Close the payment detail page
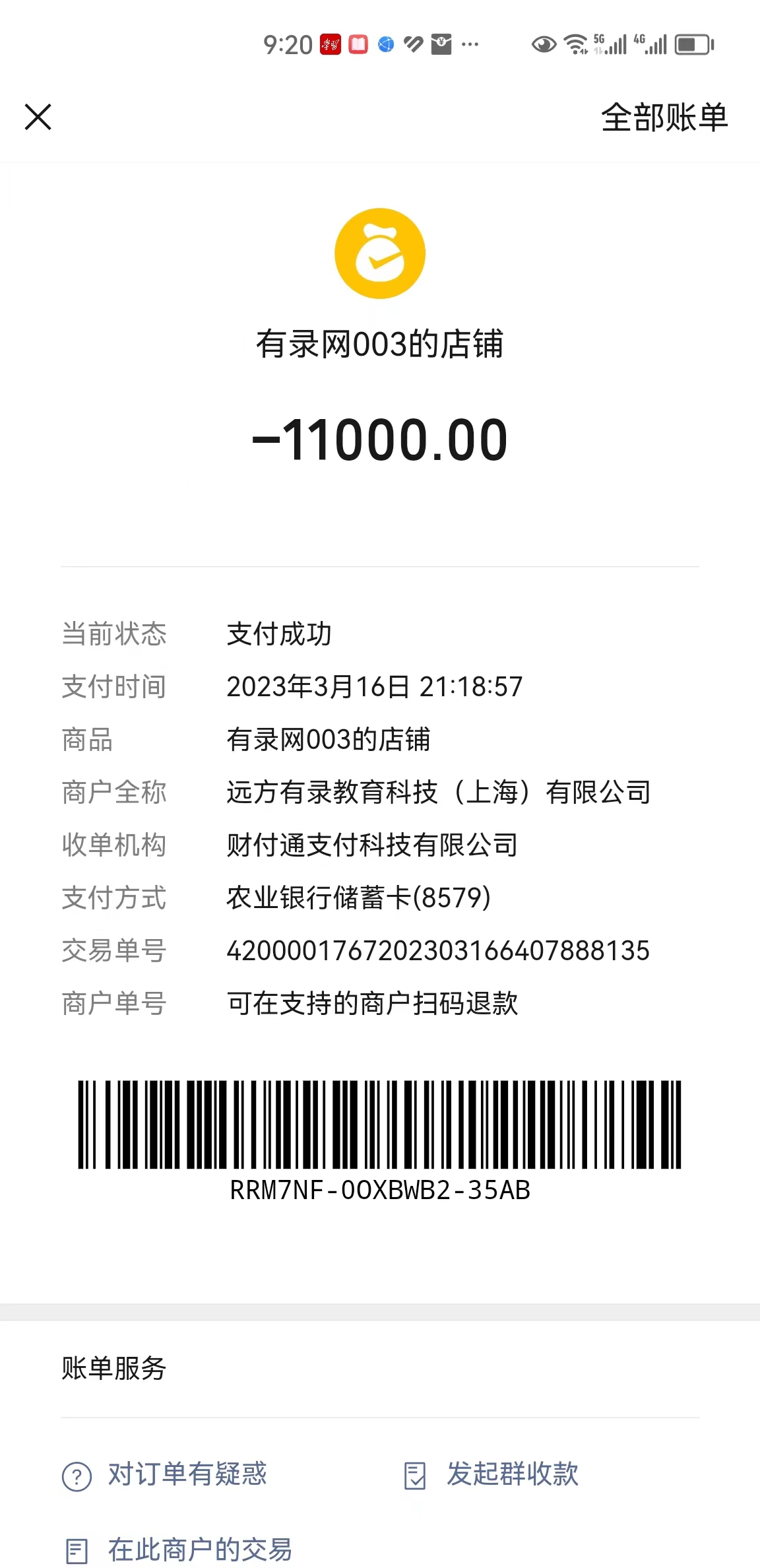 38,117
